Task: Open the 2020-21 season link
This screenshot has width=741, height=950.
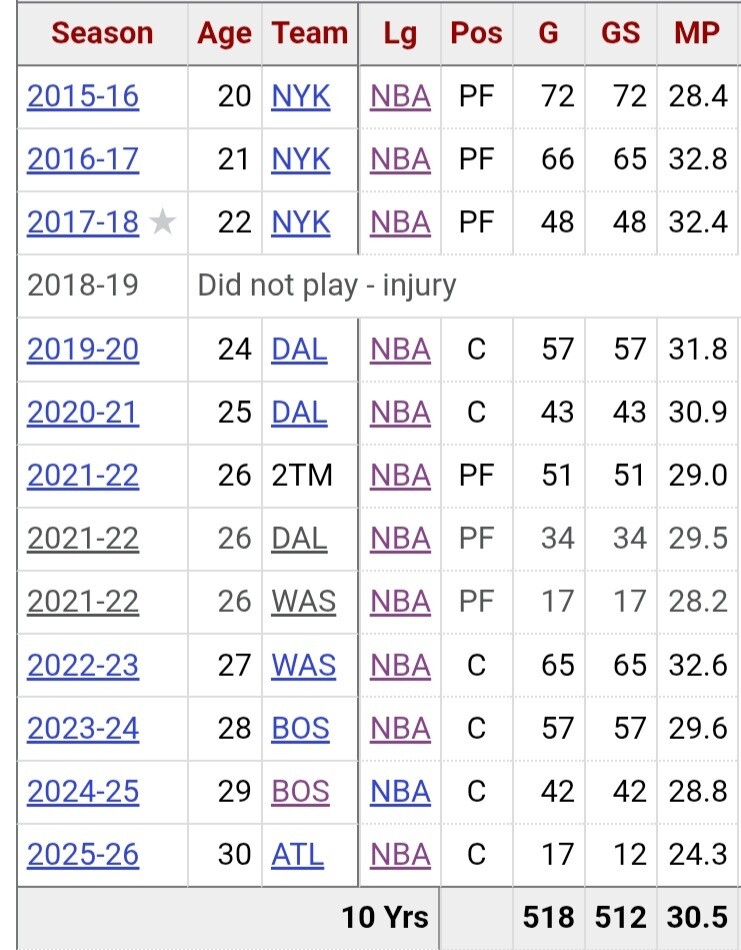Action: pos(83,413)
